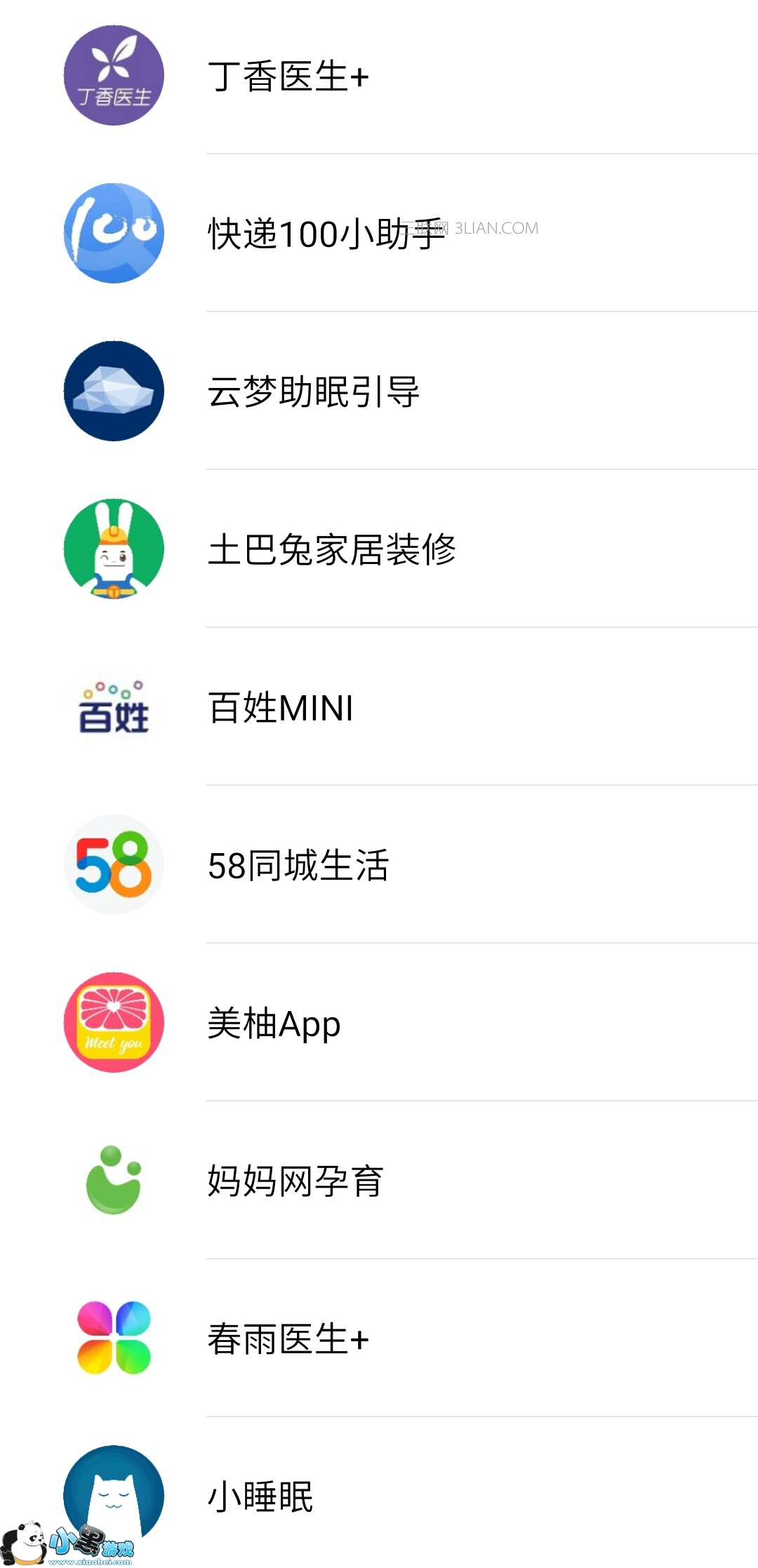Launch 小睡眠 from the list
The image size is (758, 1568).
[x=260, y=1496]
